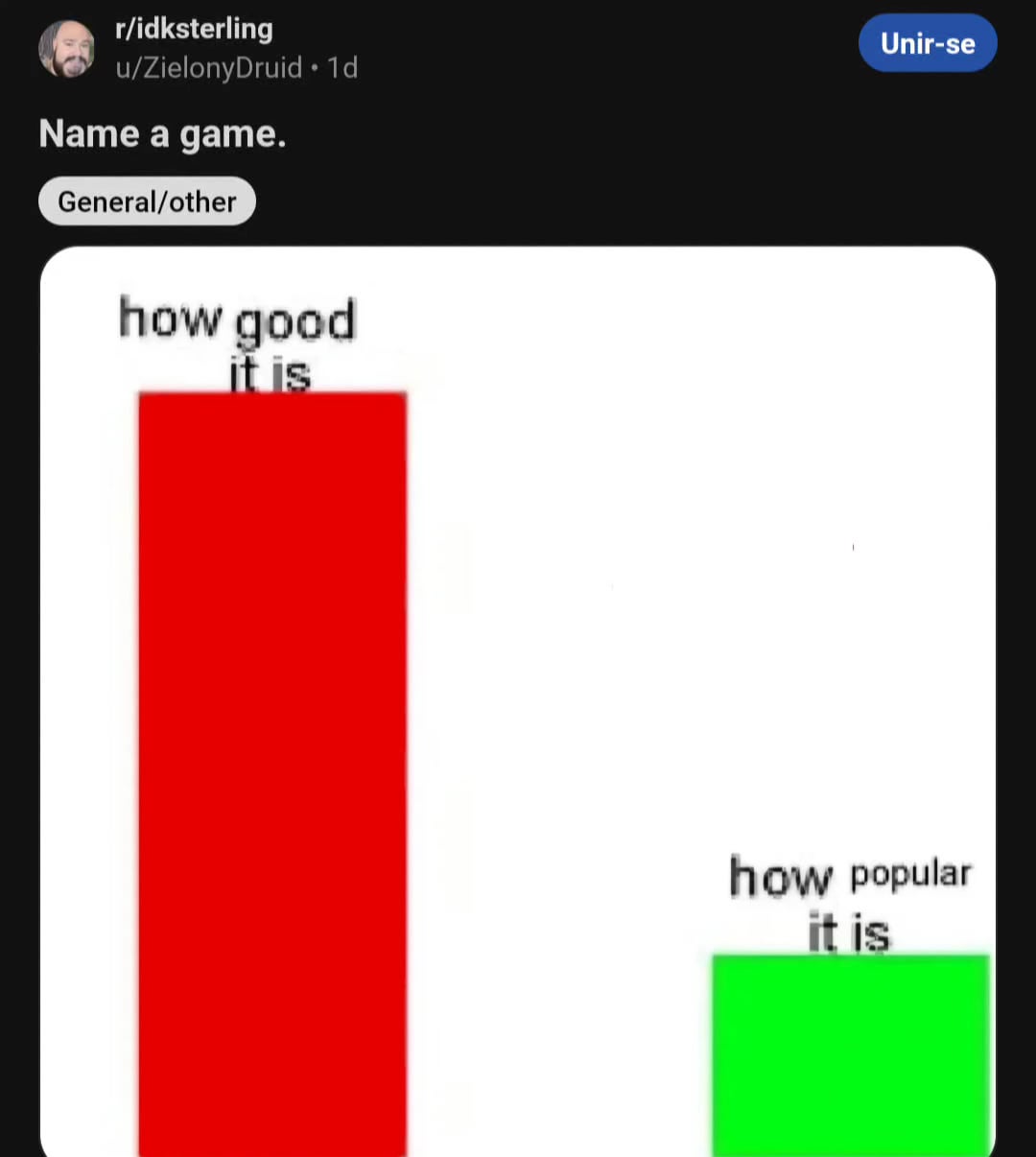Open the r/idksterling community page
The width and height of the screenshot is (1036, 1157).
pyautogui.click(x=194, y=29)
